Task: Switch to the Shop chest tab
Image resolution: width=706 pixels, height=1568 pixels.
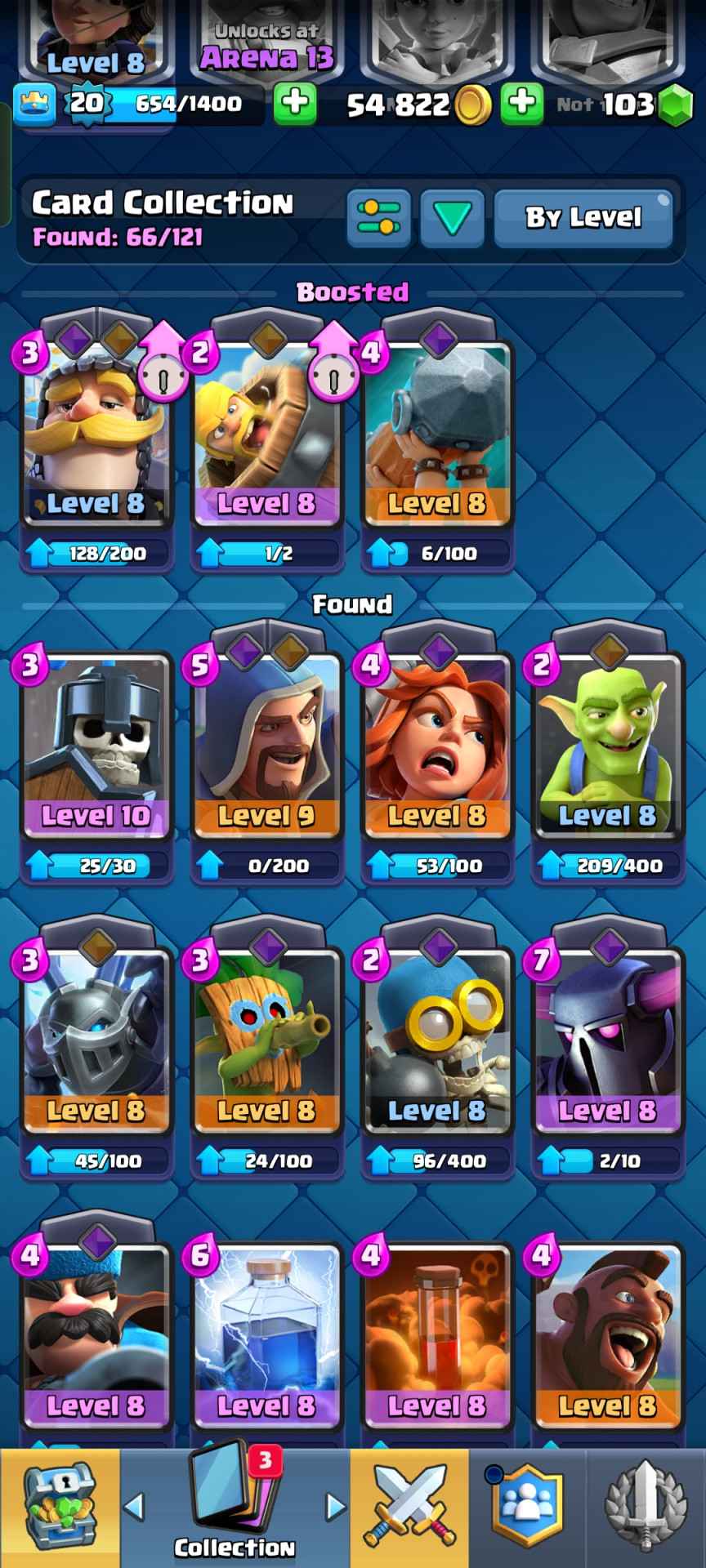Action: coord(60,1508)
